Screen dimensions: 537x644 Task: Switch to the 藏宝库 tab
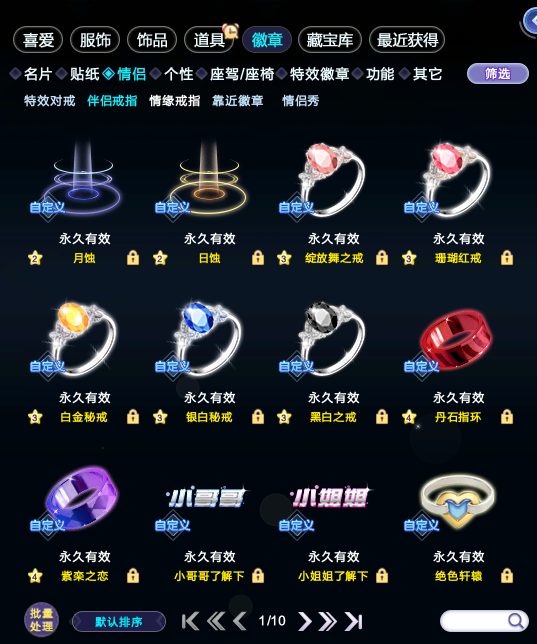pyautogui.click(x=330, y=40)
